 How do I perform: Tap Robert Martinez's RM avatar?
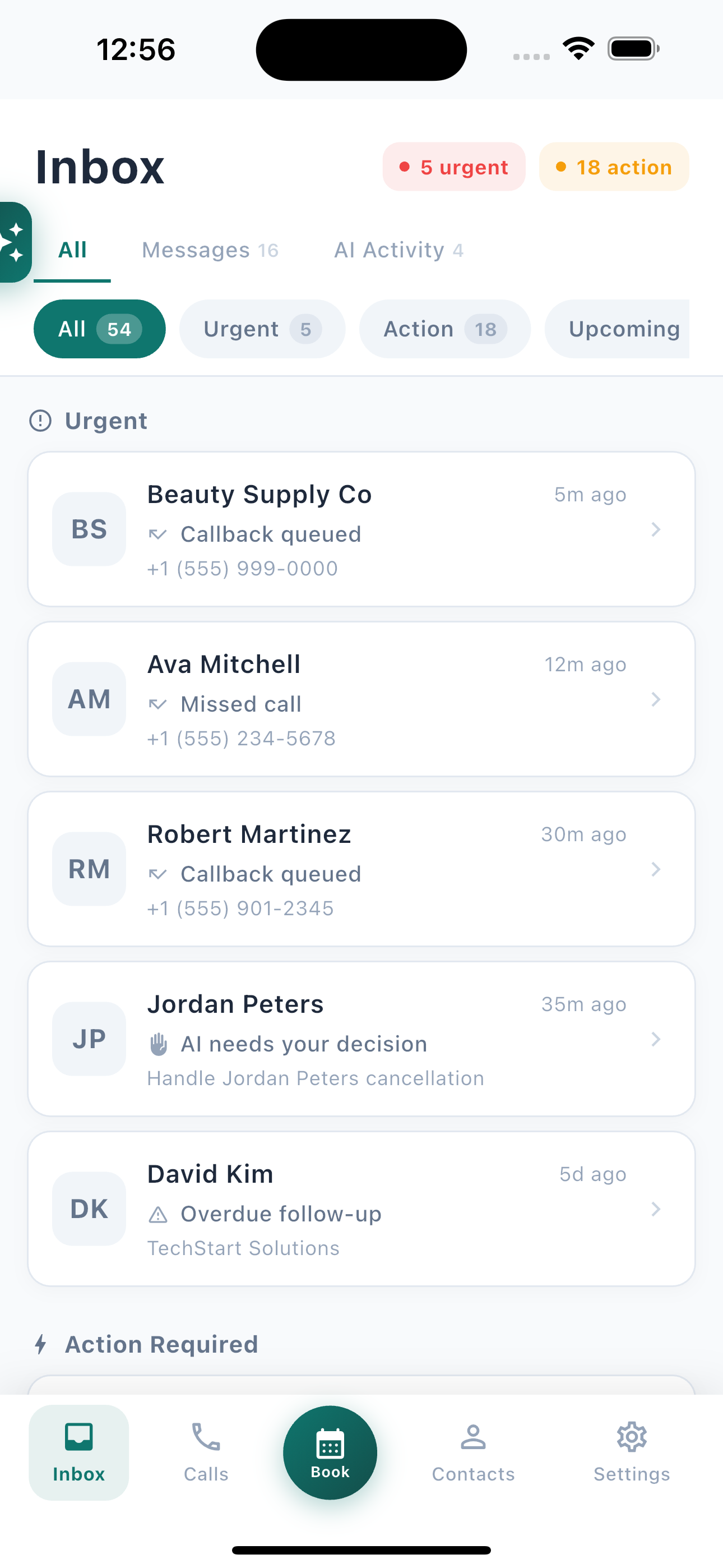[89, 869]
